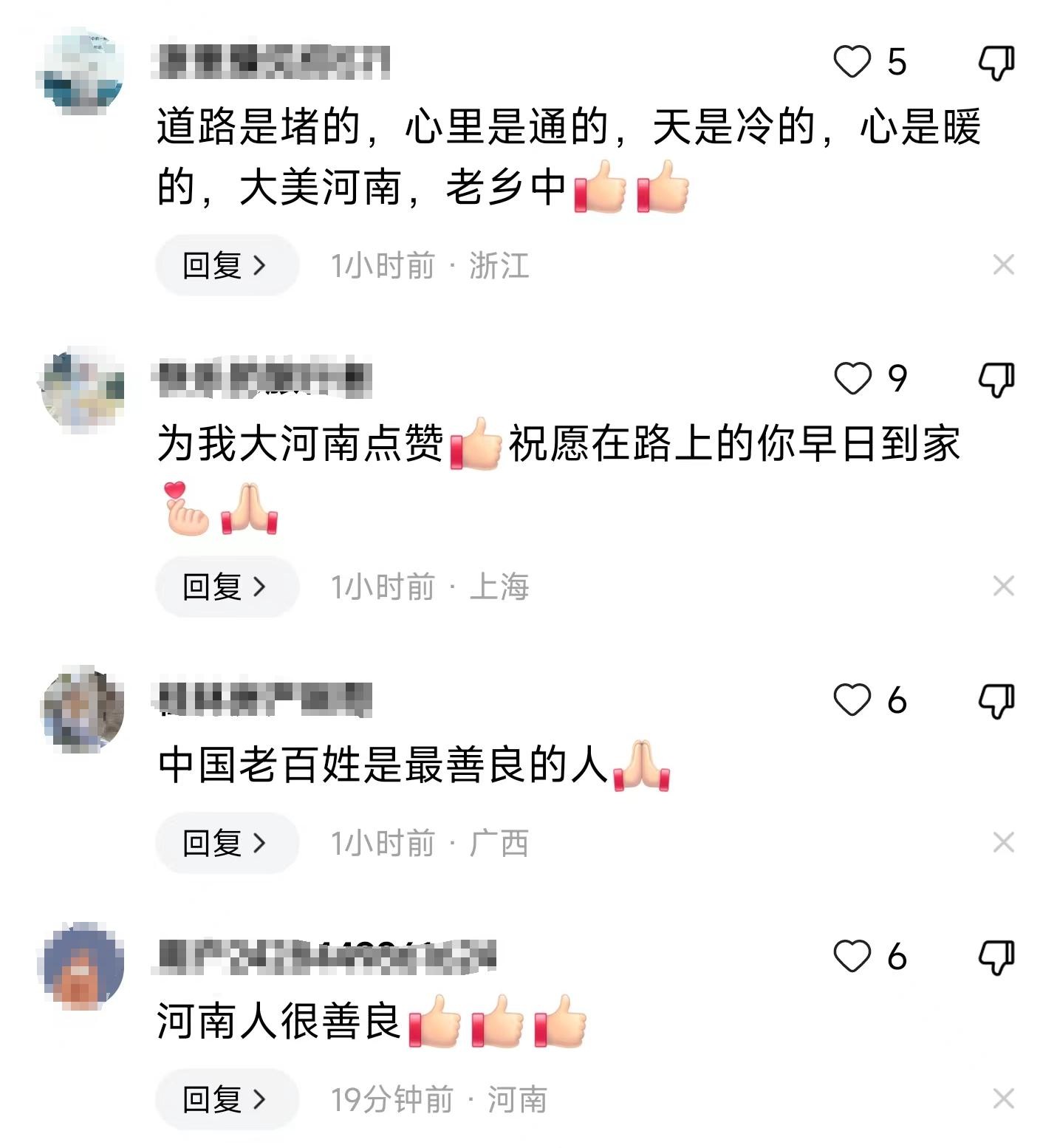This screenshot has width=1057, height=1148.
Task: Reply to the 19分钟前 comment from 河南
Action: (x=225, y=1099)
